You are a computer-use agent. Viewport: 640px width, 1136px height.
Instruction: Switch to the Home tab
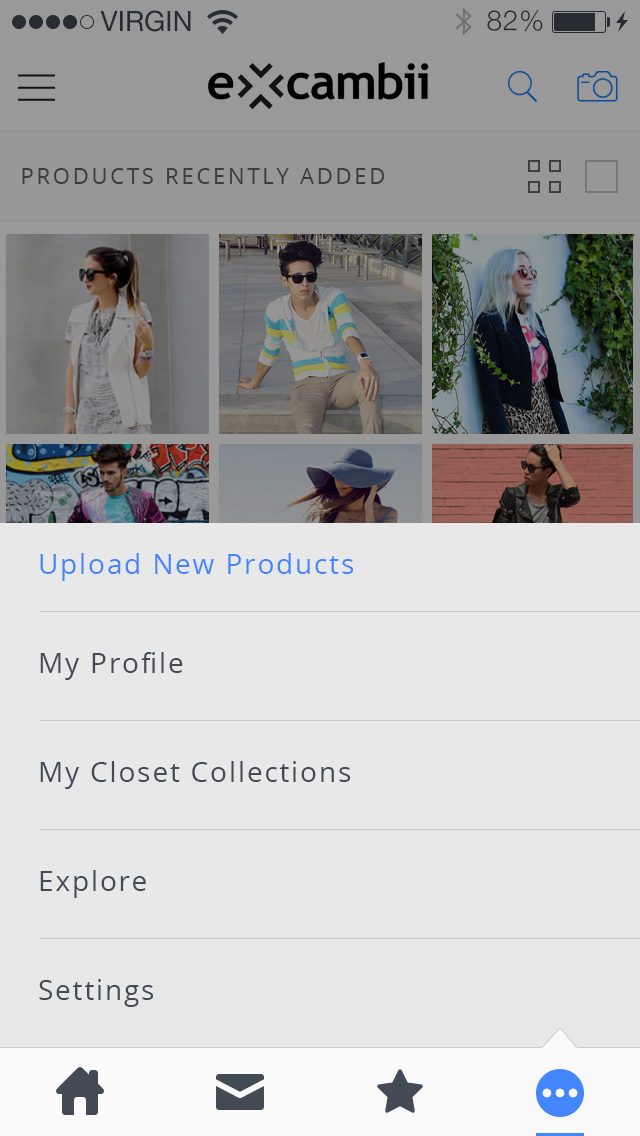click(x=80, y=1092)
